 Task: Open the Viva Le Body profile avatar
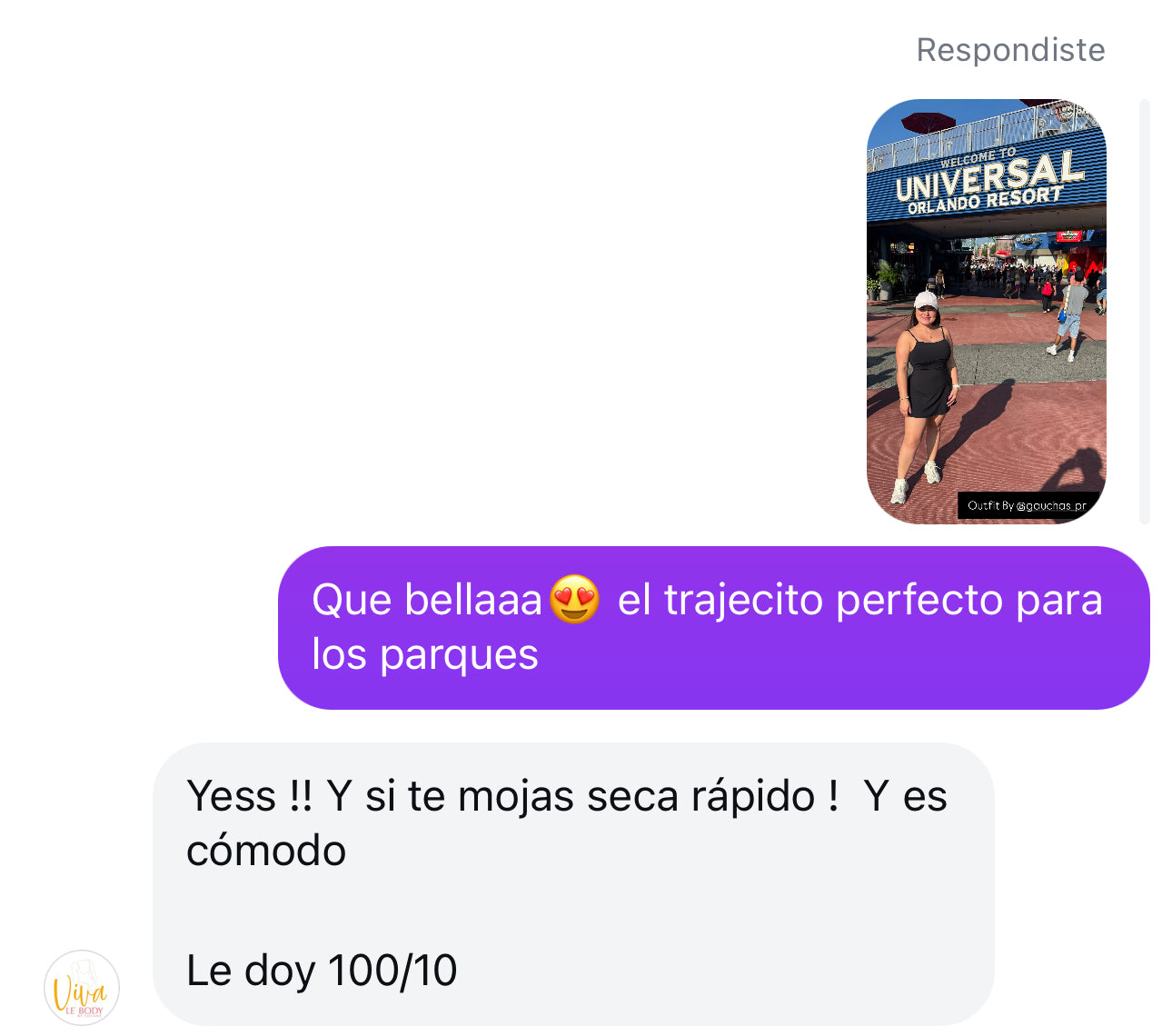[x=82, y=988]
